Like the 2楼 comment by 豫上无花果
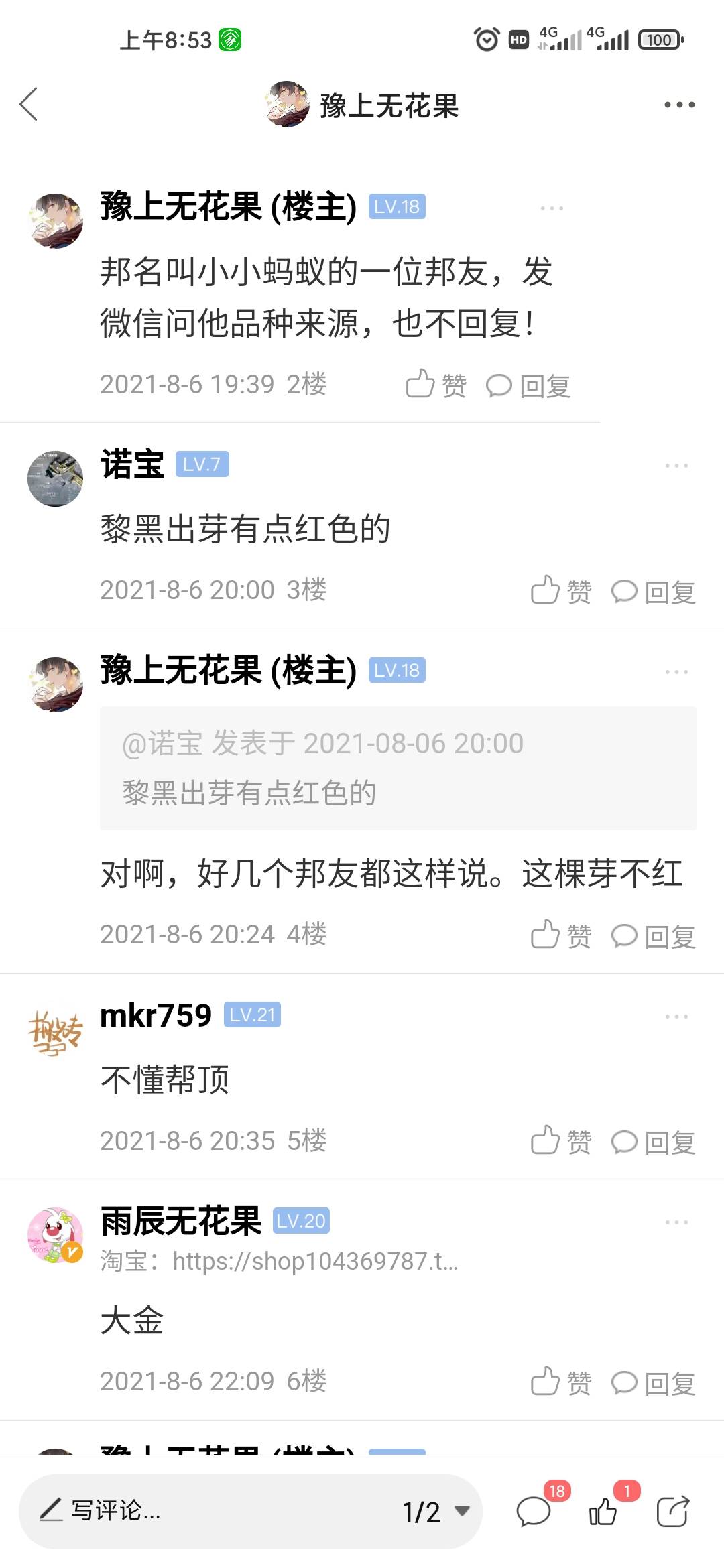Viewport: 724px width, 1568px height. click(436, 385)
